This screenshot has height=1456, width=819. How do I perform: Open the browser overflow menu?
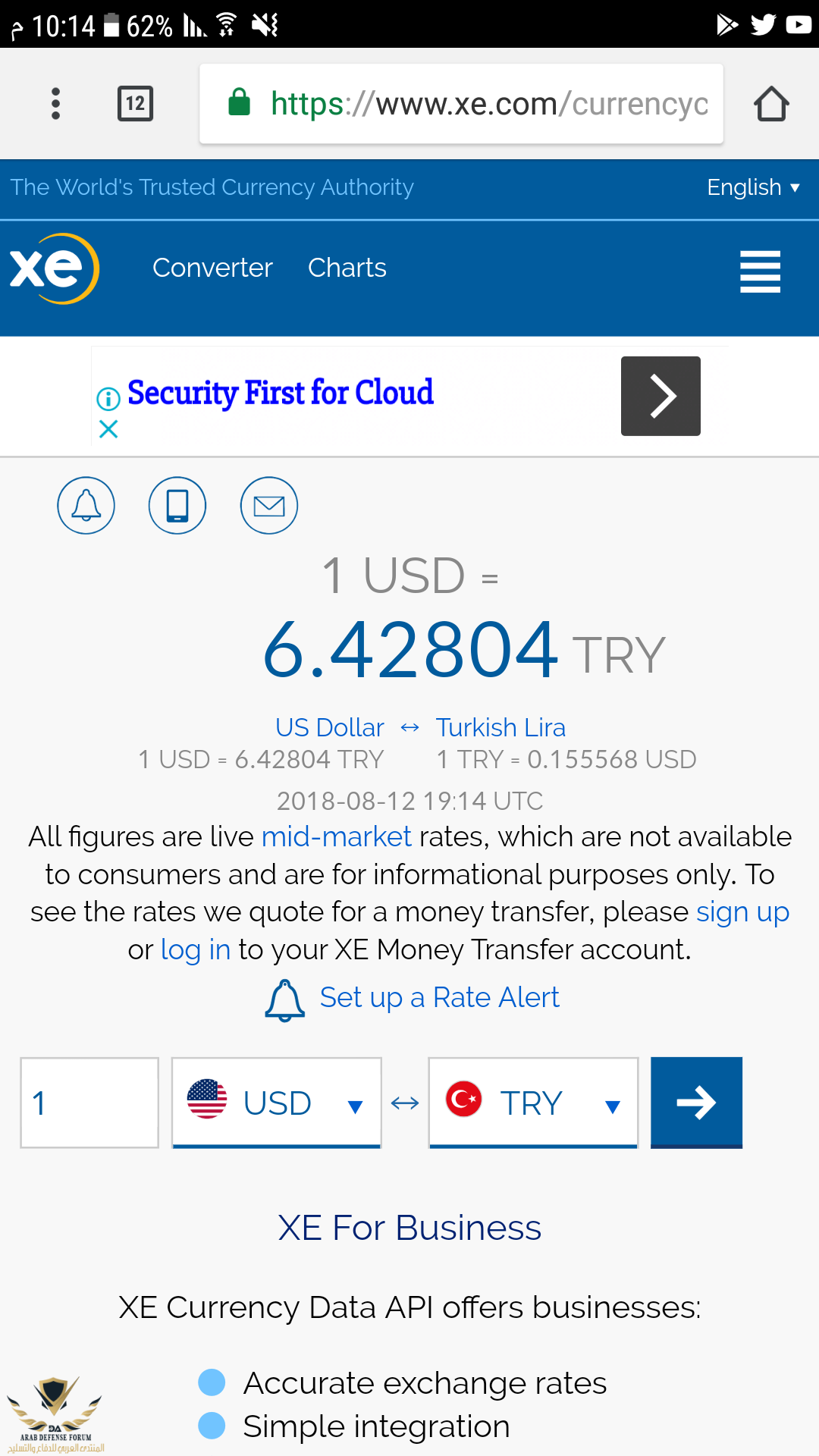click(x=55, y=103)
